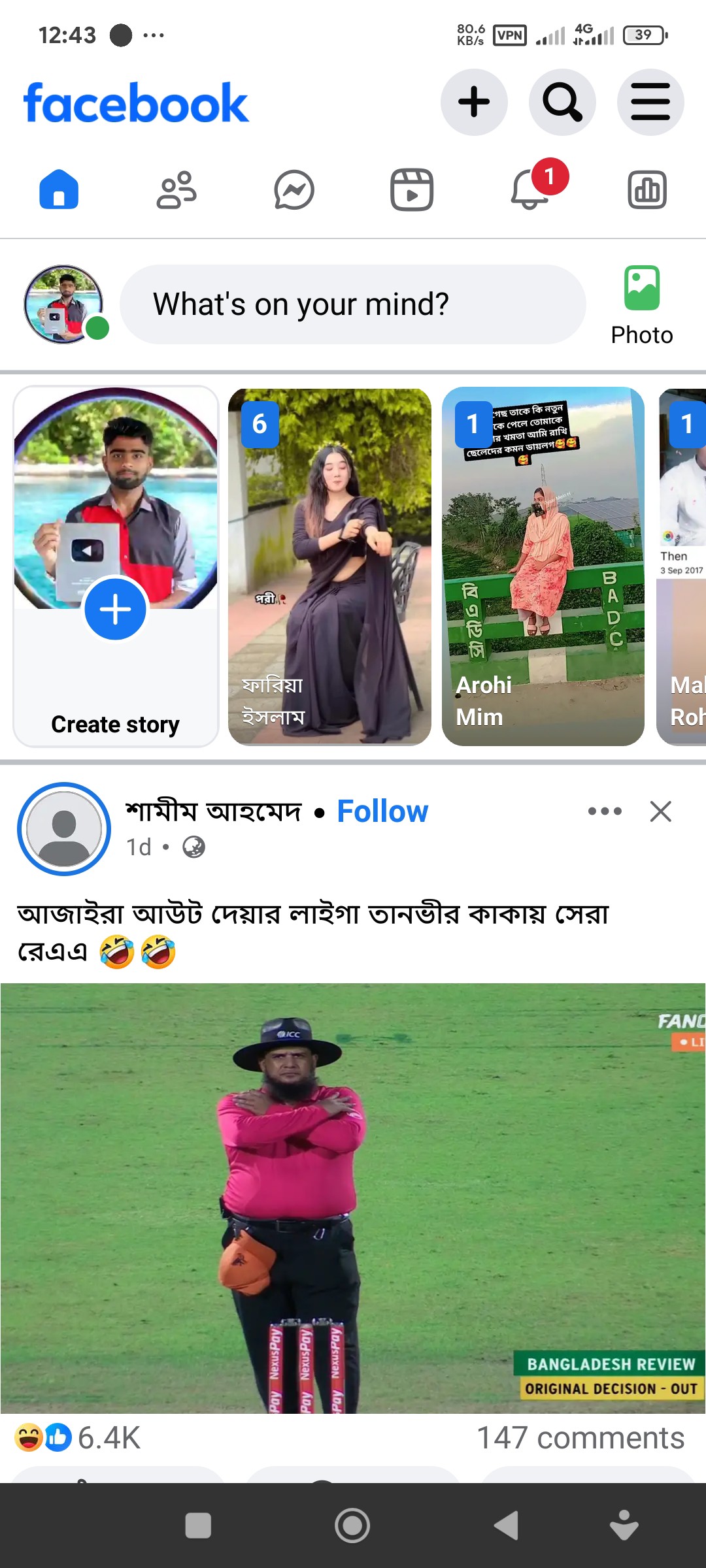Open the notifications bell
The image size is (706, 1568).
click(x=529, y=190)
